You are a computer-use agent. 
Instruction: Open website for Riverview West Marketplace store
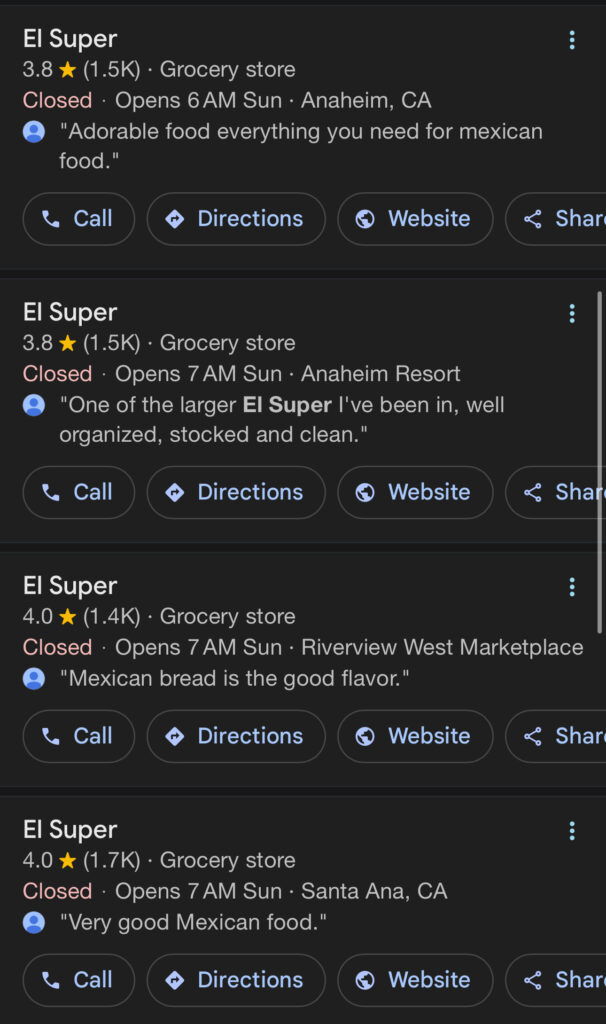[415, 736]
